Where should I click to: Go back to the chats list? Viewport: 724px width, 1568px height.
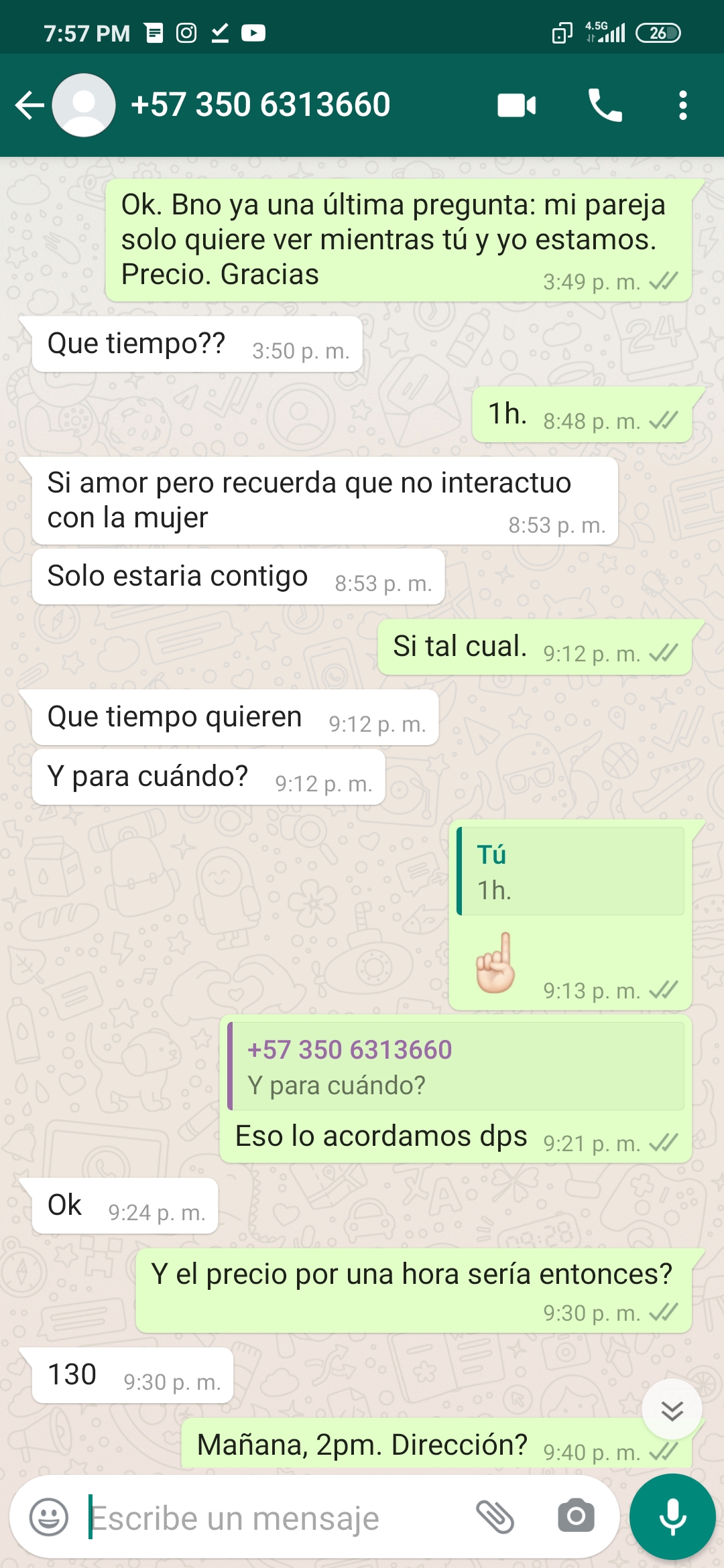[29, 105]
